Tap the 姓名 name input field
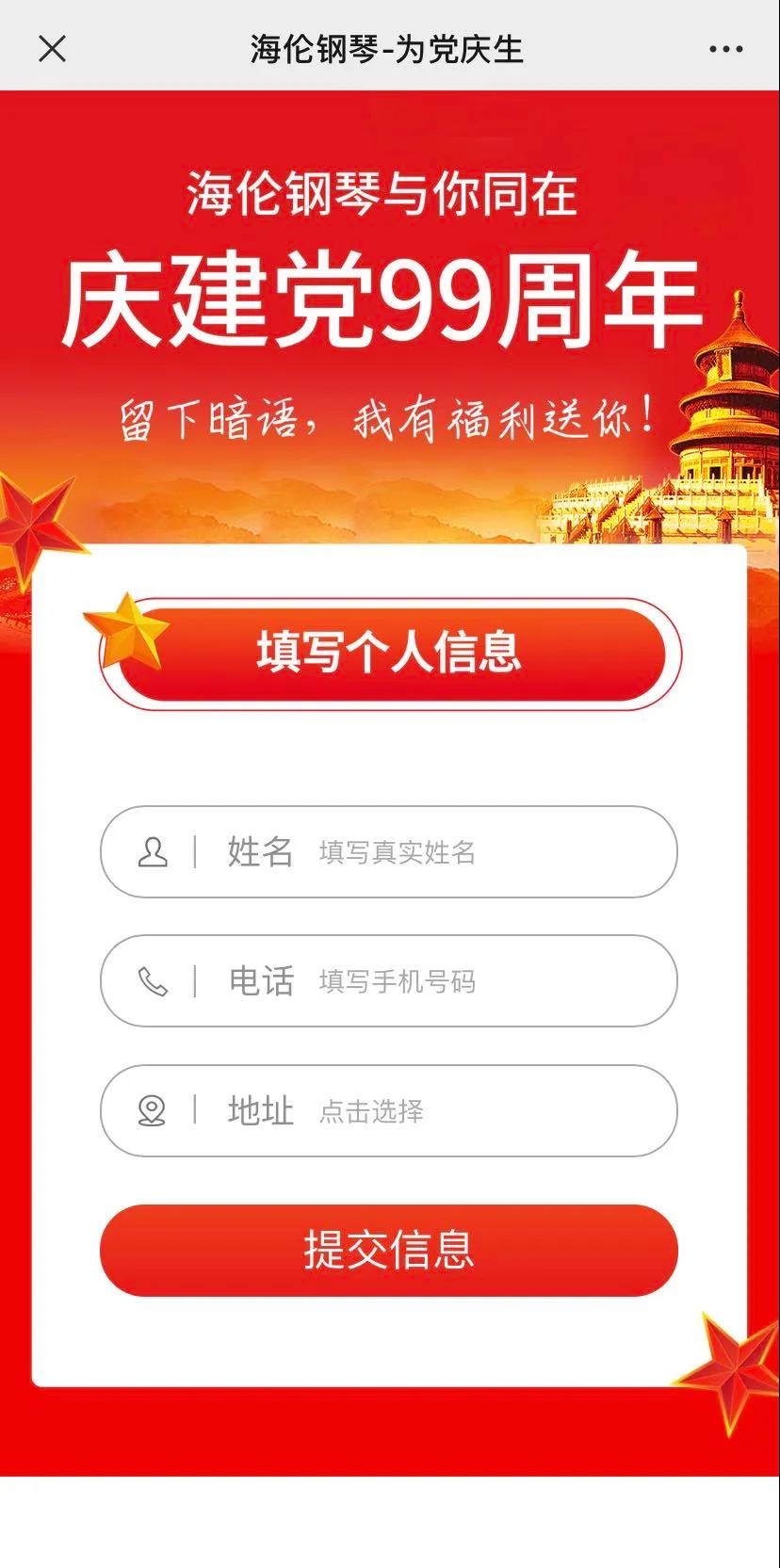This screenshot has height=1568, width=780. point(471,852)
